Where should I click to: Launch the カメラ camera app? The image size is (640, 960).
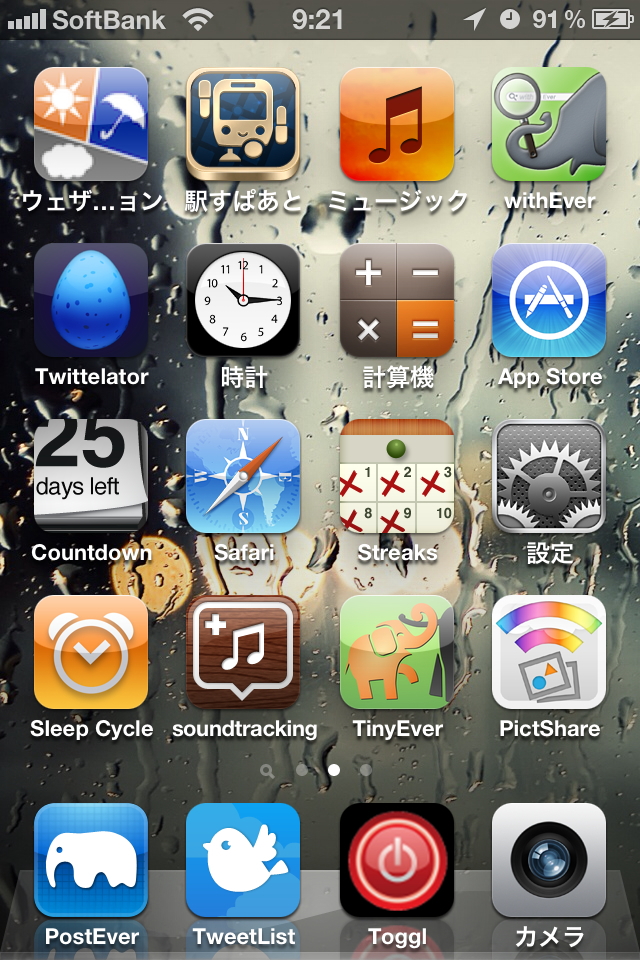tap(549, 860)
